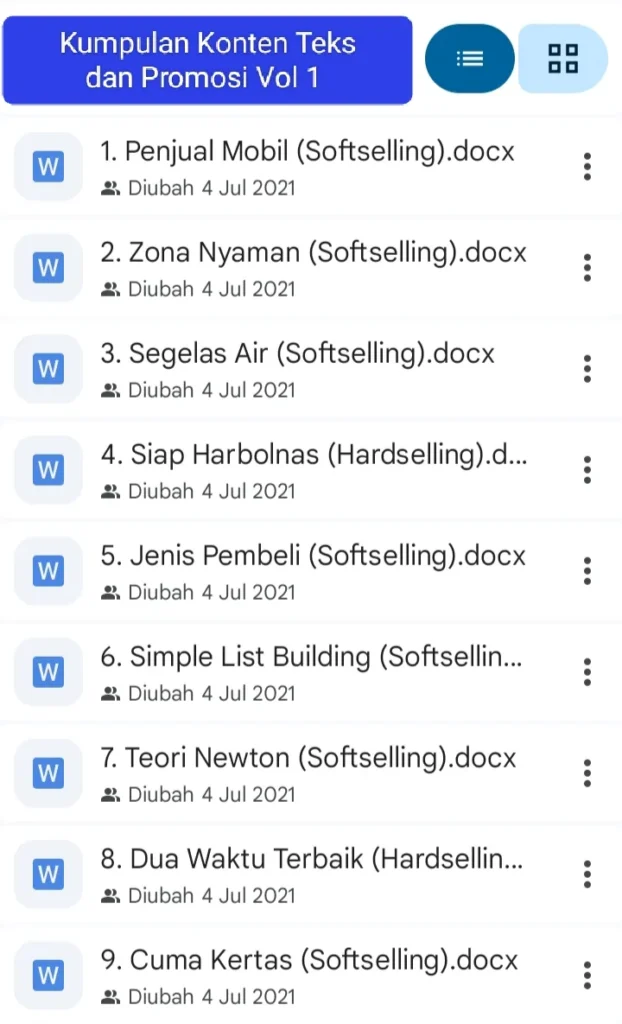This screenshot has width=622, height=1024.
Task: Show more options for Zona Nyaman file
Action: [587, 268]
